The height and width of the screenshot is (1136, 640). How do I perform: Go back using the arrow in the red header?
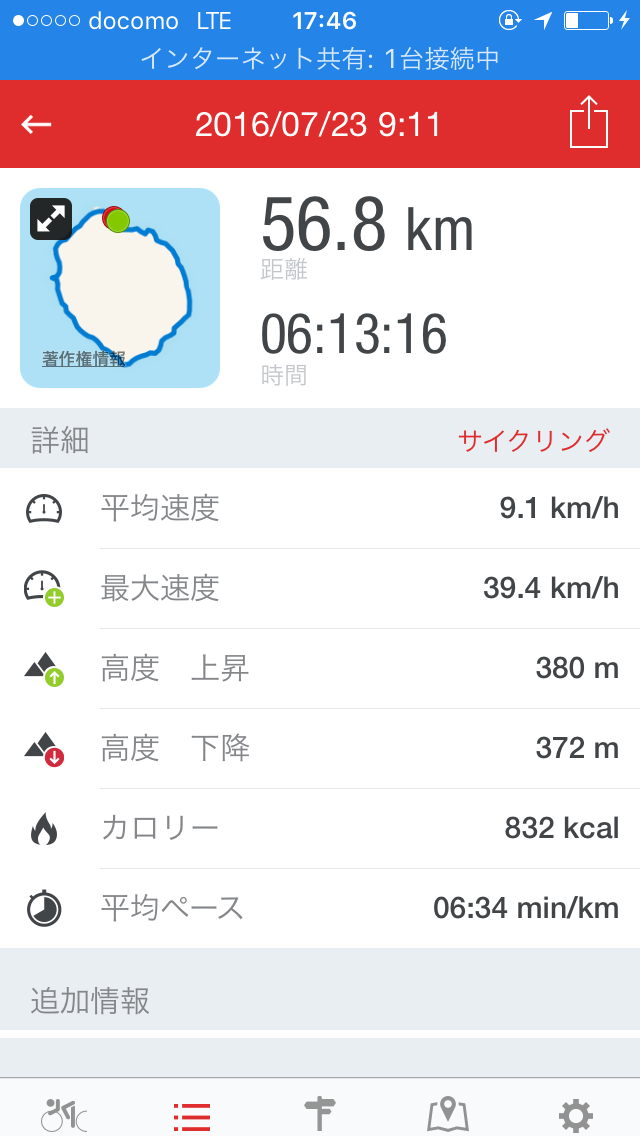point(36,125)
